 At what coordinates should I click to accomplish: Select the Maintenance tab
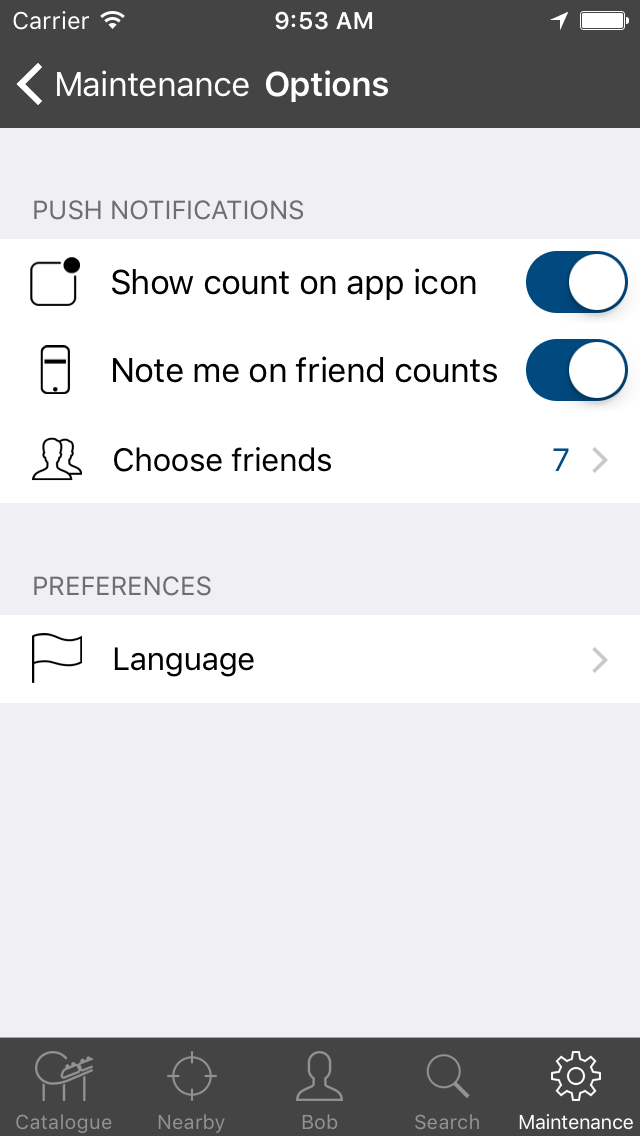576,1089
